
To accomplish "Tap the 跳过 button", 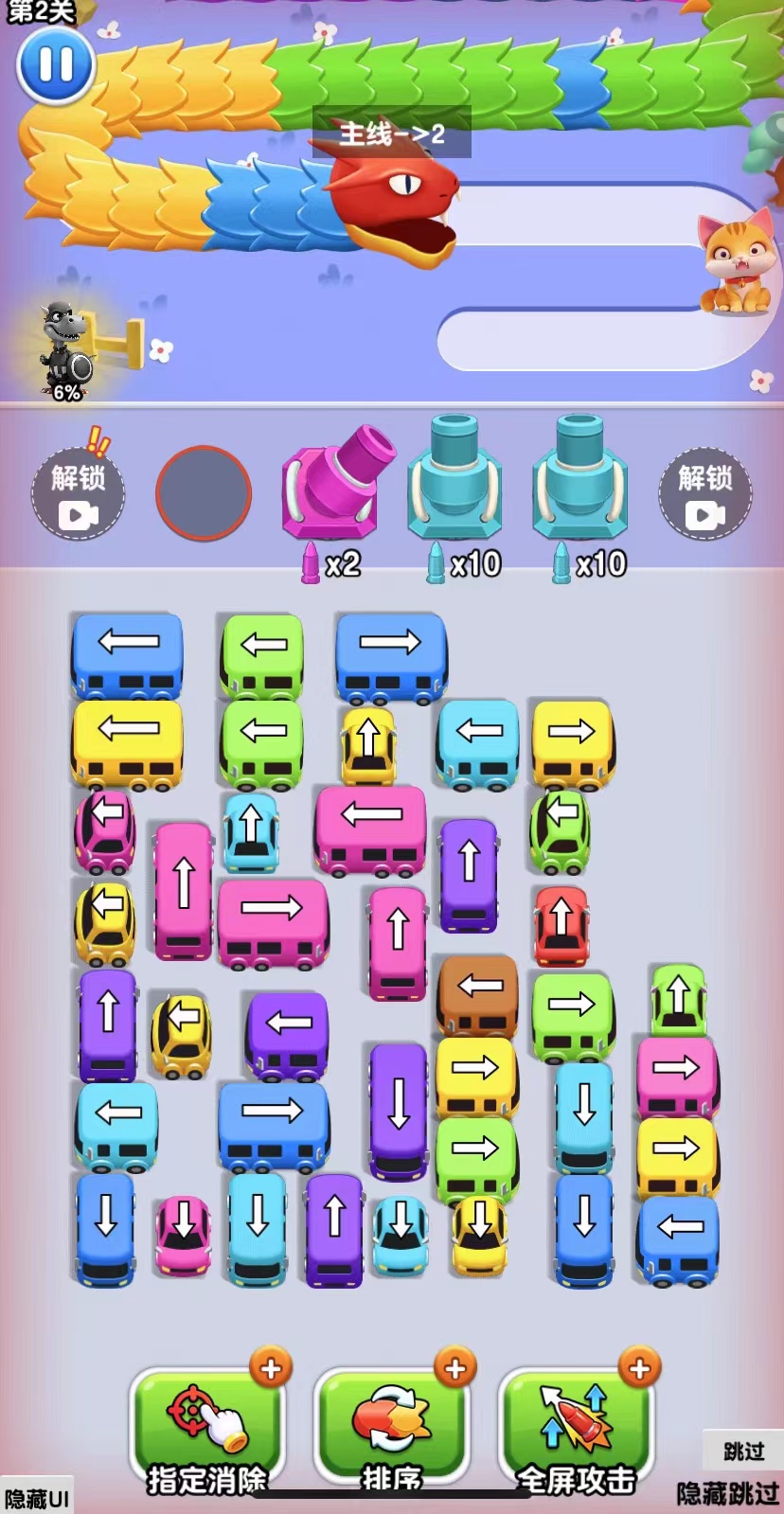I will point(743,1451).
